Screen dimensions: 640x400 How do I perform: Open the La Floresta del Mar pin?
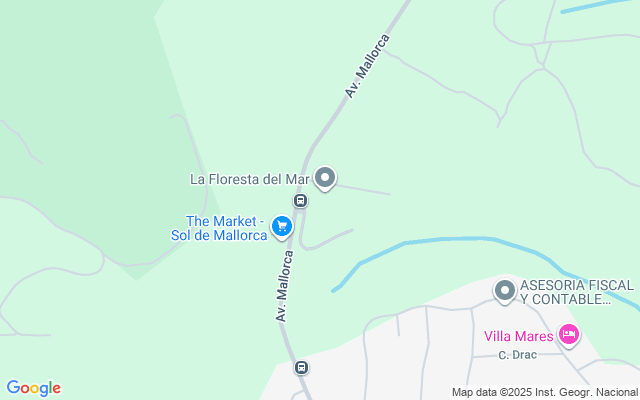(x=325, y=178)
